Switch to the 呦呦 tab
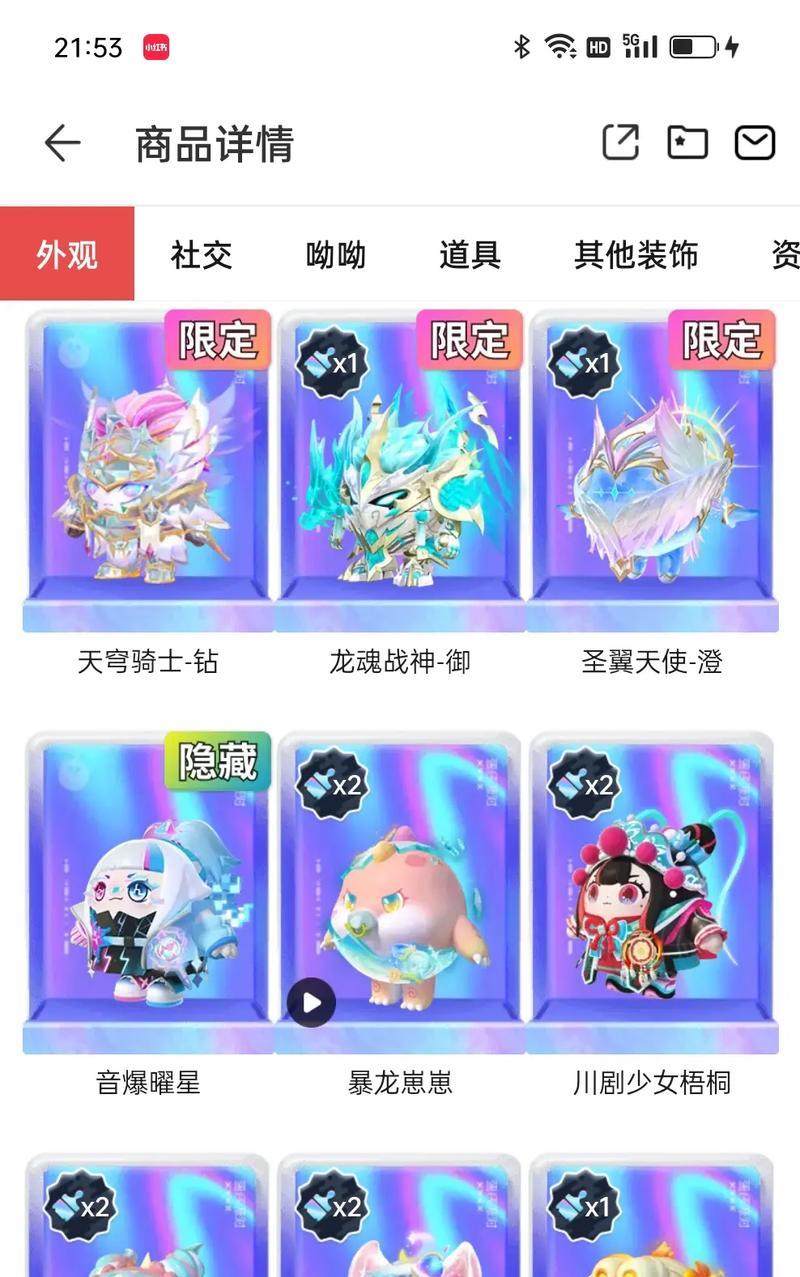Viewport: 800px width, 1277px height. coord(336,255)
